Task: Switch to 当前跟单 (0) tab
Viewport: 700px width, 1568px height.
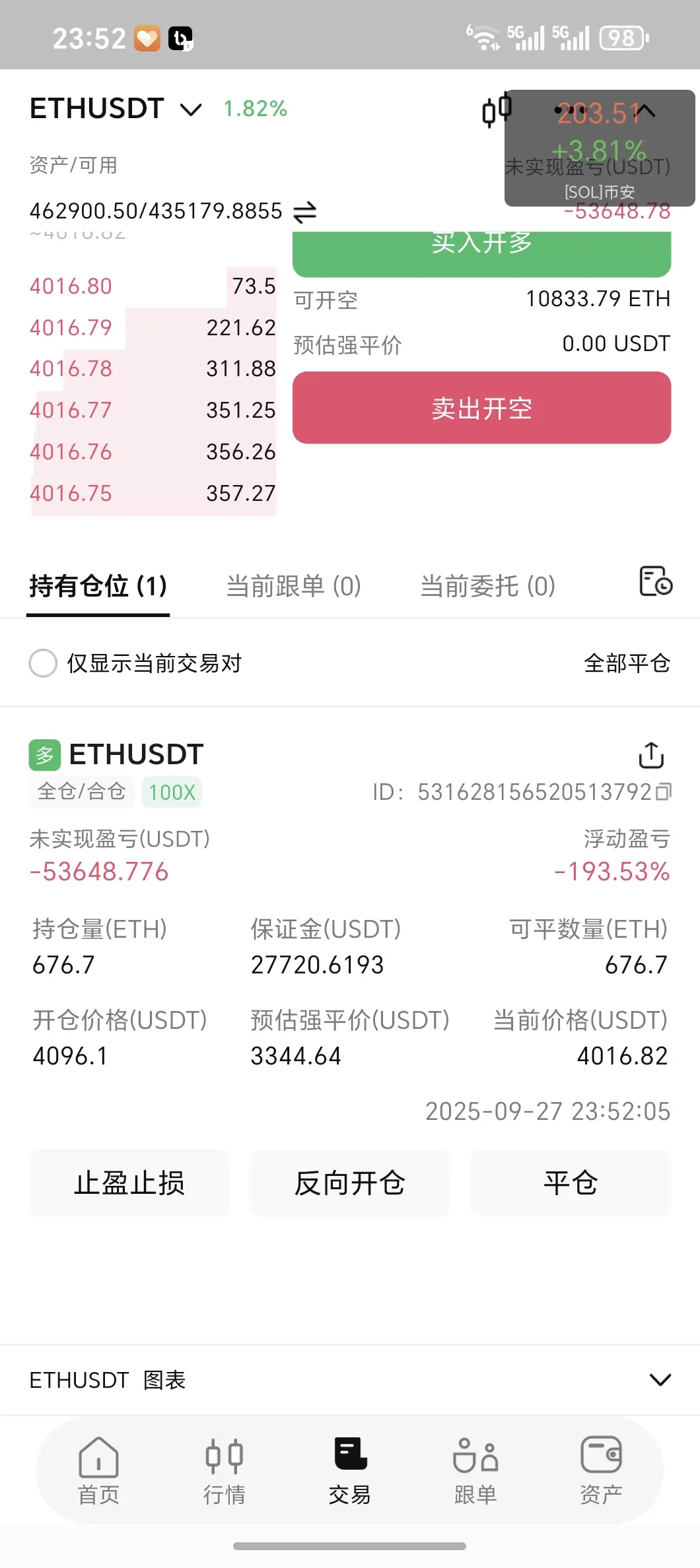Action: pyautogui.click(x=294, y=586)
